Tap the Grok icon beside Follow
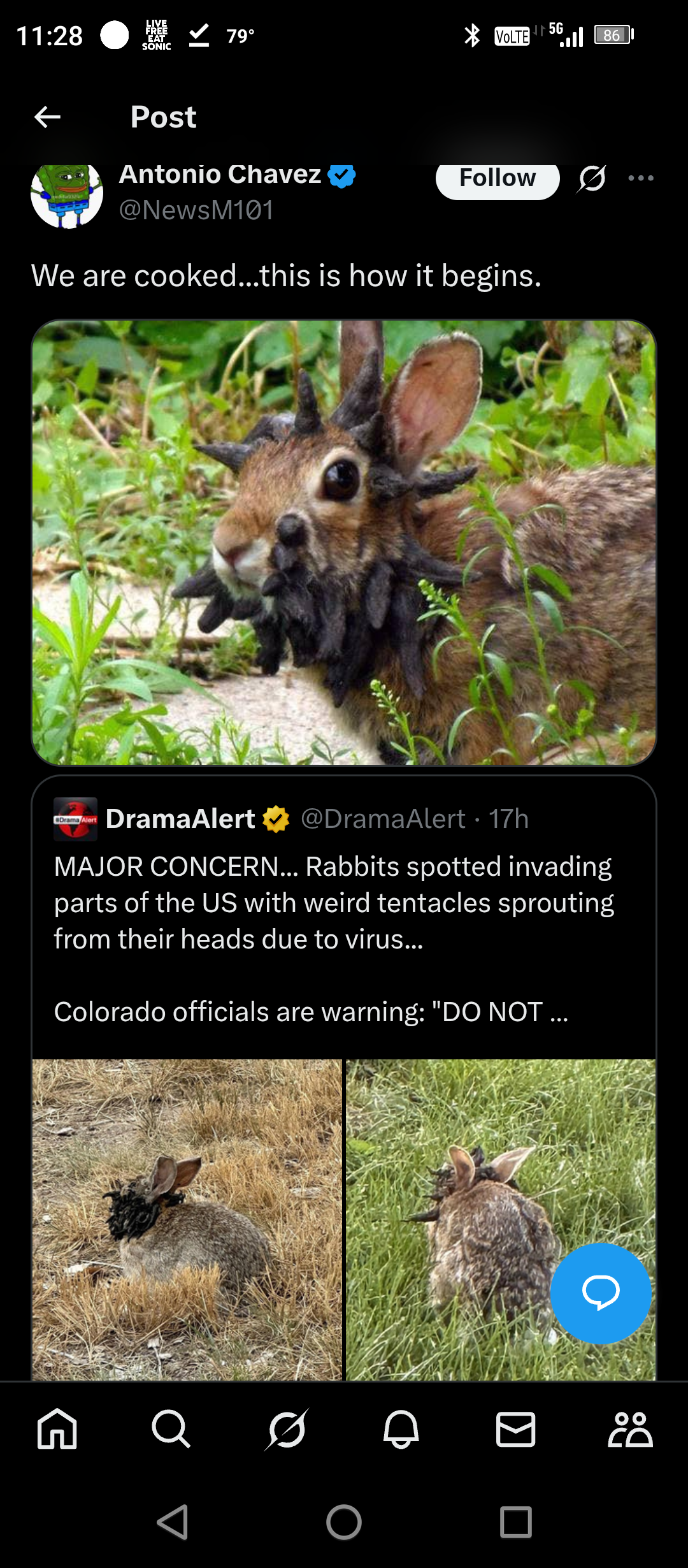The image size is (688, 1568). click(x=592, y=178)
